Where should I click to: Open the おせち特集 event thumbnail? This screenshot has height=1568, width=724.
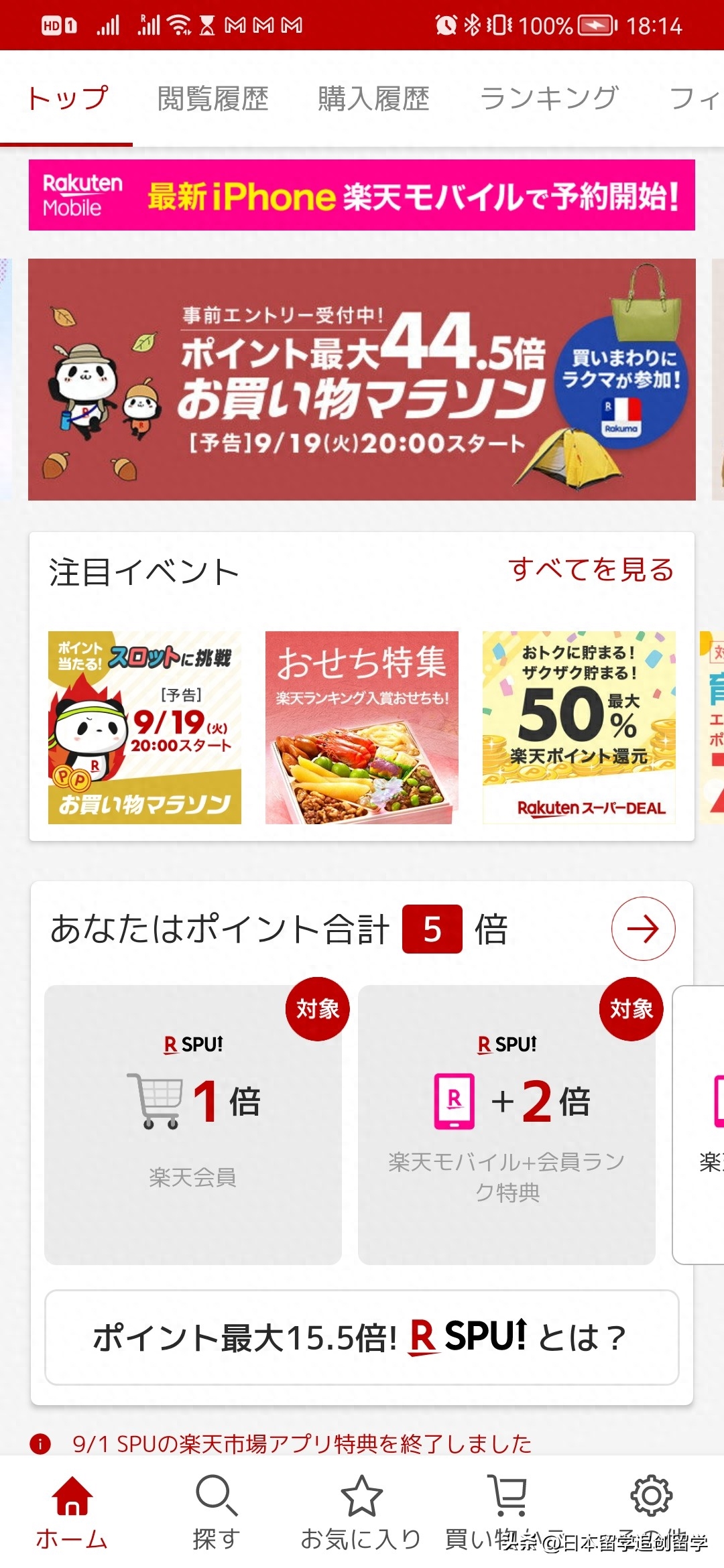click(x=362, y=726)
